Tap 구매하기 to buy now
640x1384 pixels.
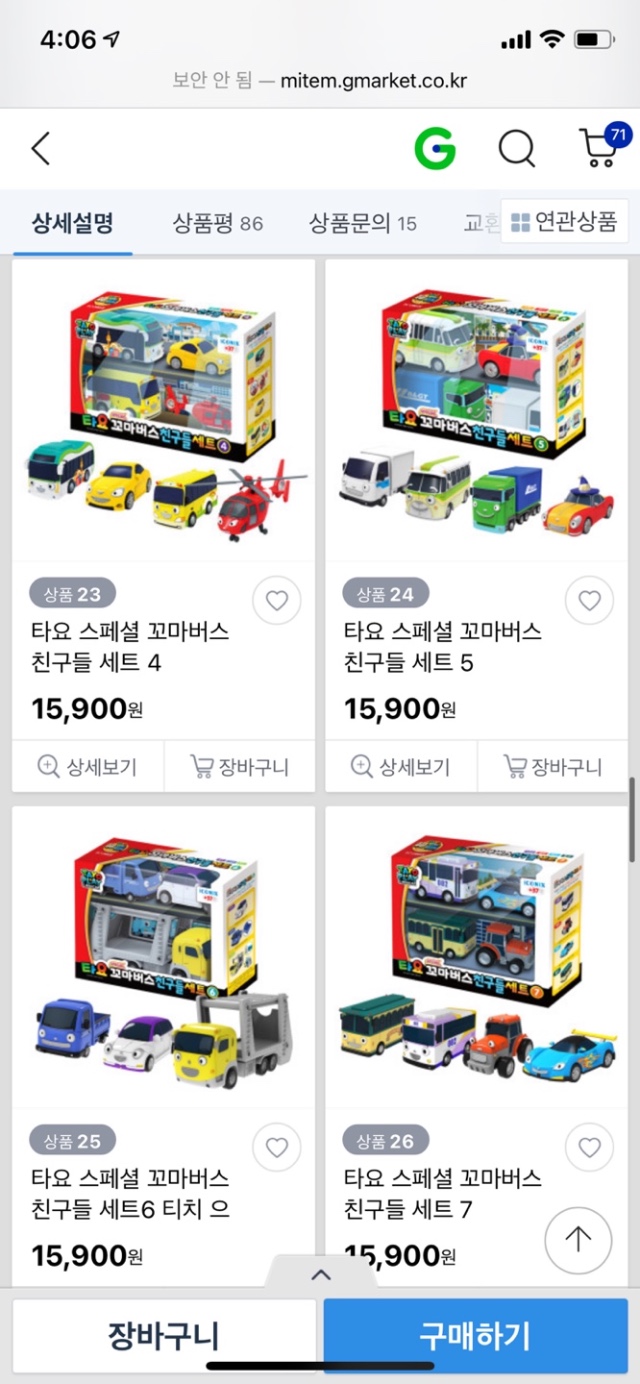(475, 1335)
